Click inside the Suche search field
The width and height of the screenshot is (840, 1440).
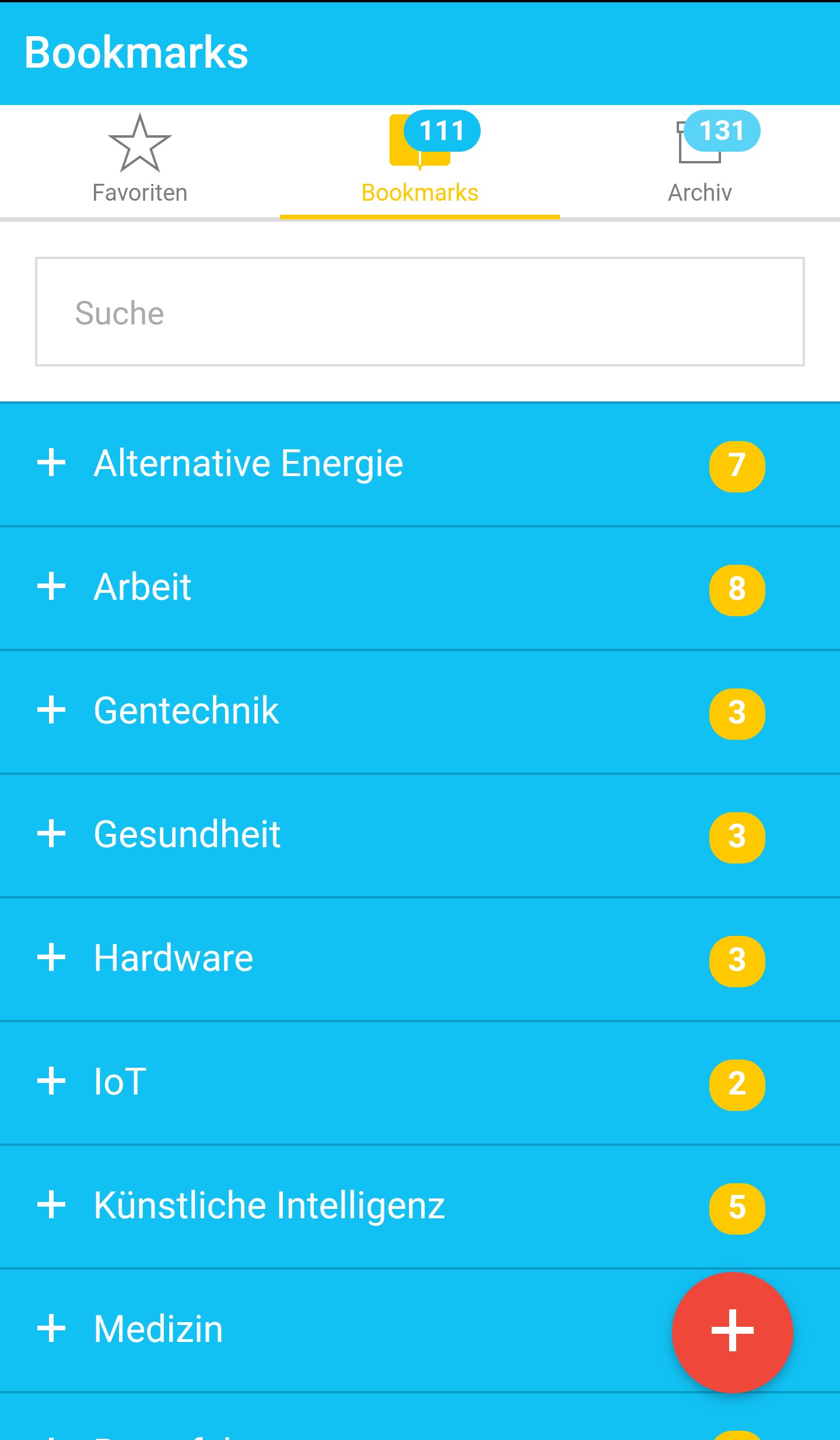(420, 312)
